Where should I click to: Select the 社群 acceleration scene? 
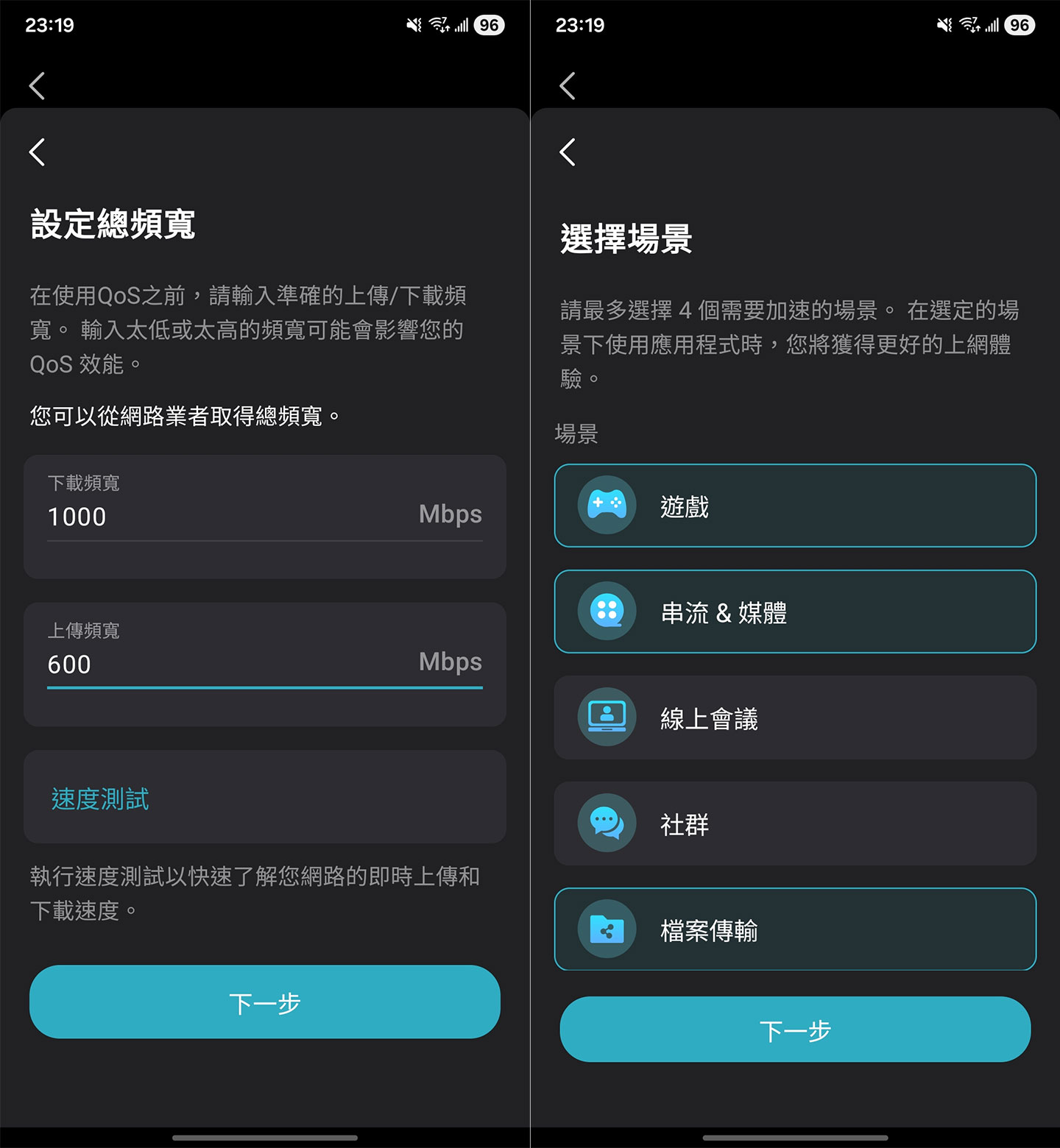point(794,823)
